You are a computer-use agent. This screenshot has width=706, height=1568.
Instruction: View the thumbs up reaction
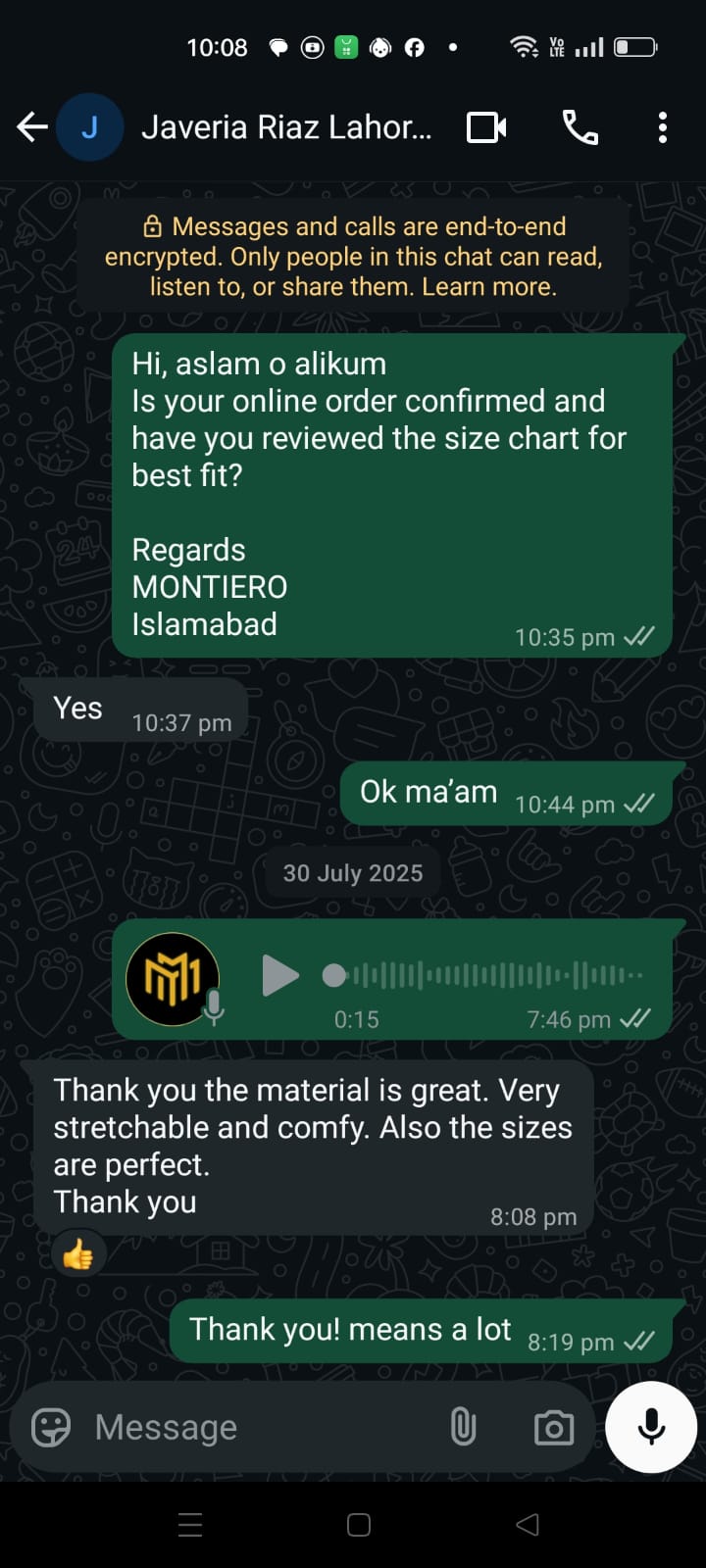78,1253
